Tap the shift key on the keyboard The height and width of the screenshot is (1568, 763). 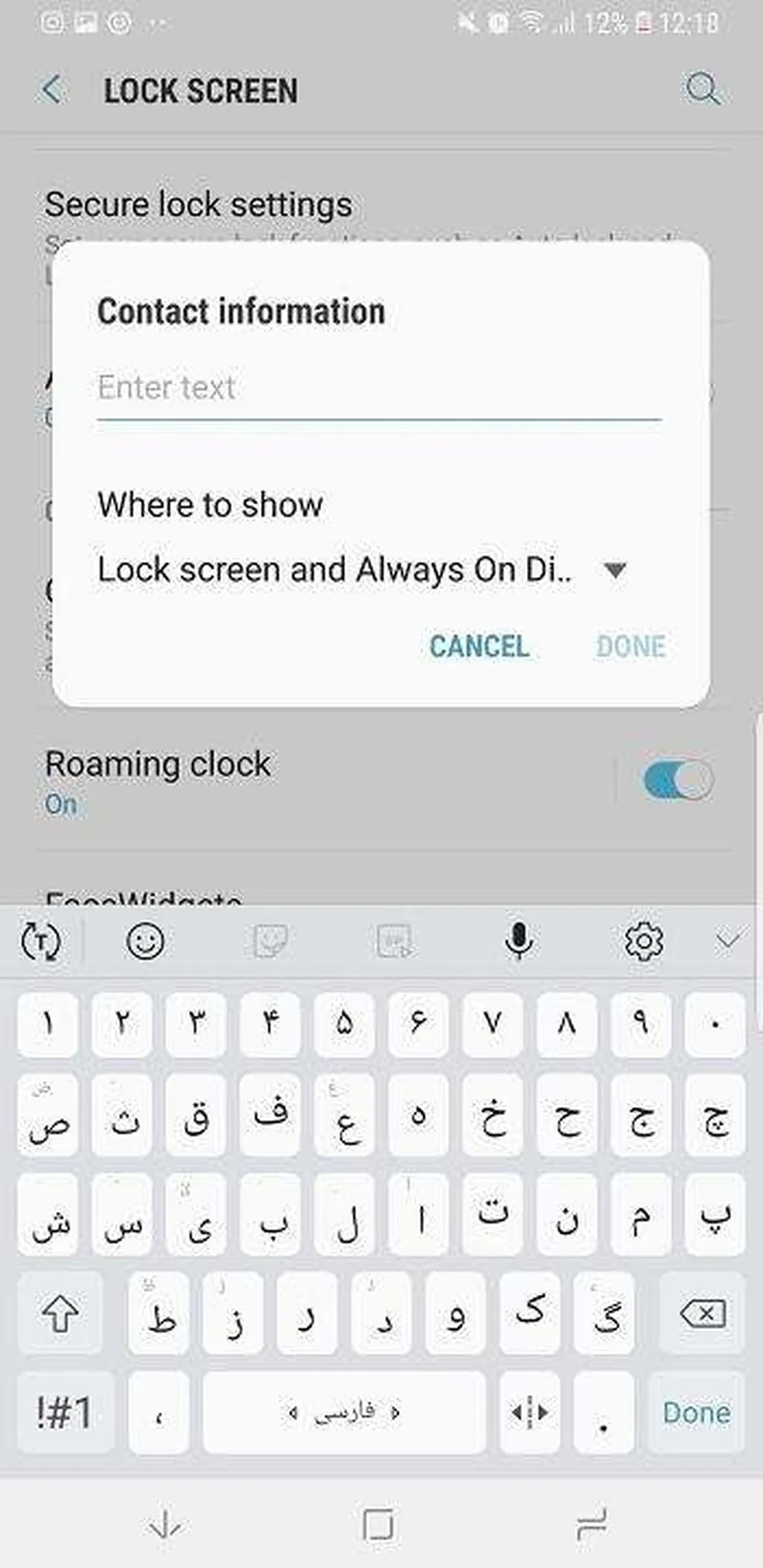(x=60, y=1314)
